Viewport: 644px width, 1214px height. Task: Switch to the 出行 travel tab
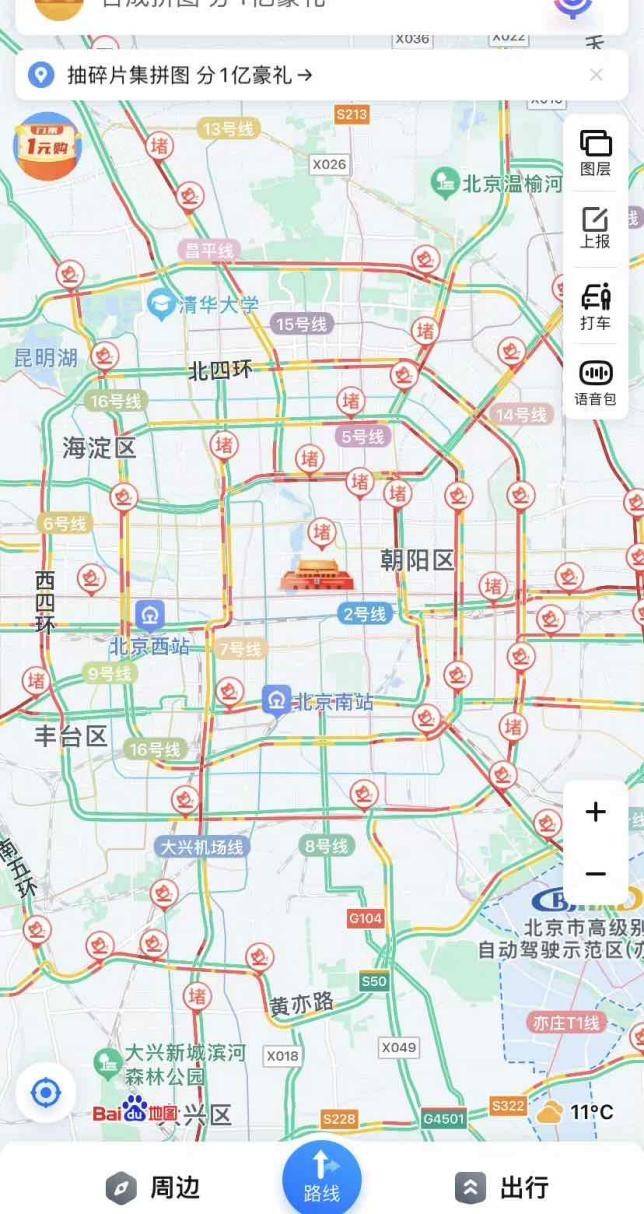click(x=501, y=1187)
